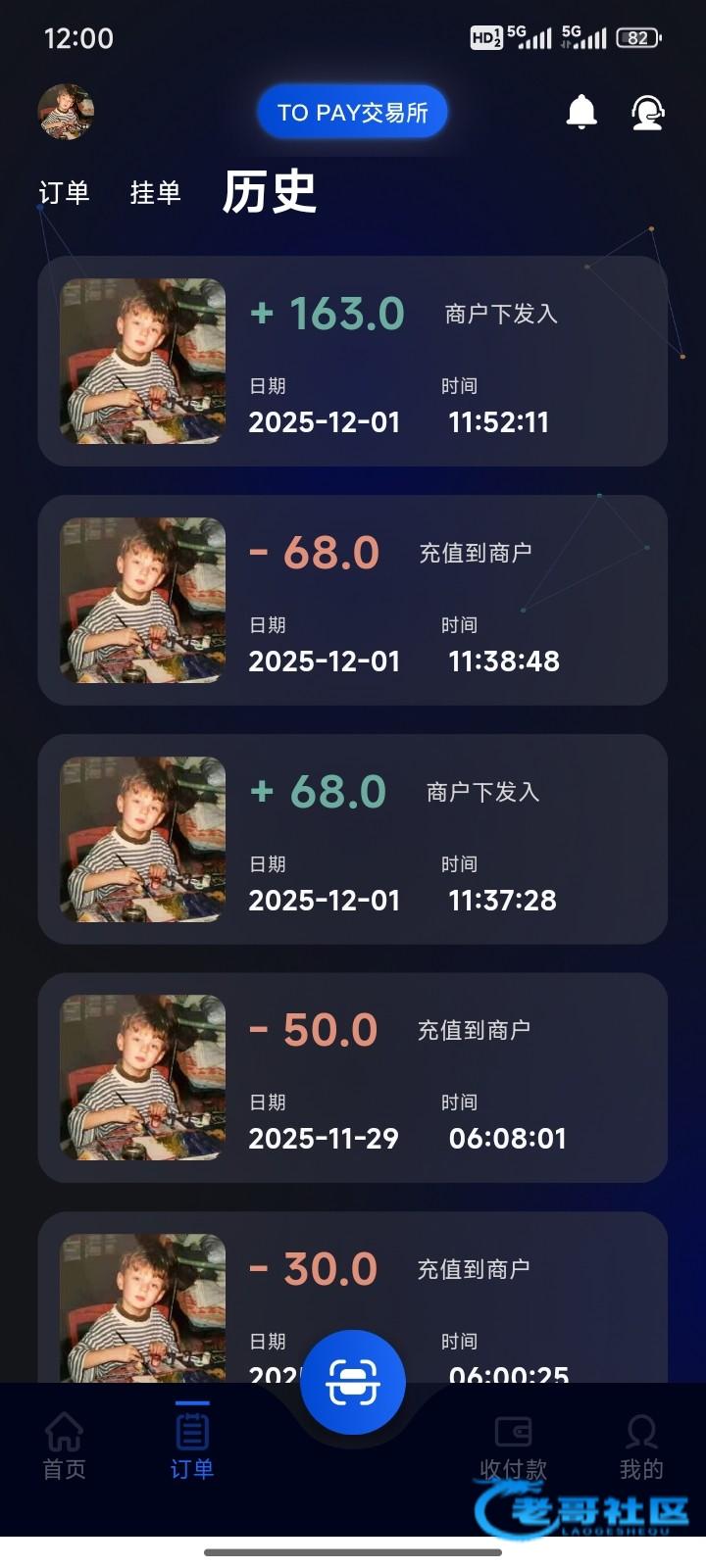Screen dimensions: 706x1568
Task: Switch to the 订单 top tab
Action: [x=64, y=193]
